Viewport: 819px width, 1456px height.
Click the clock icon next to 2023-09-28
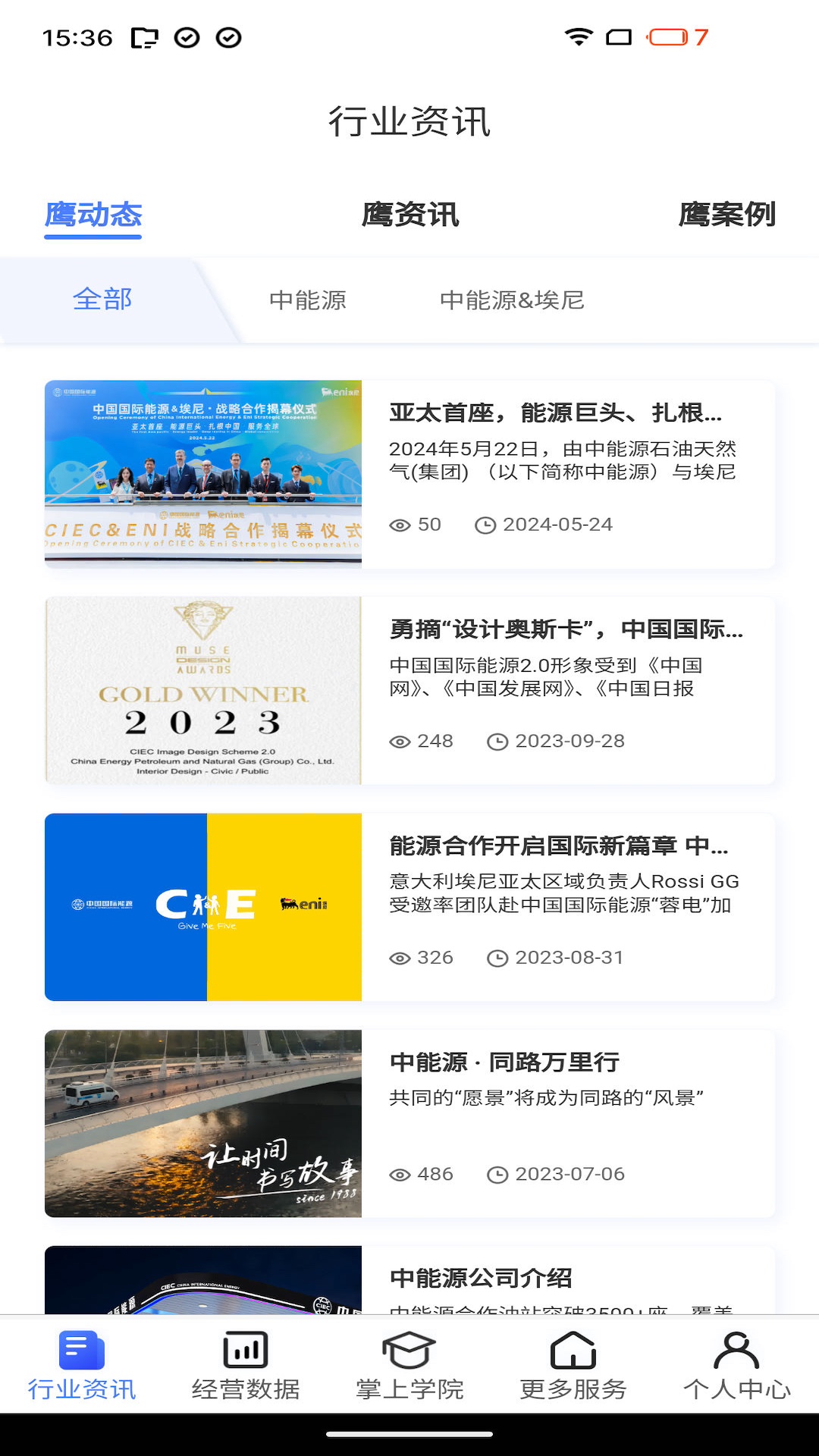[x=497, y=741]
